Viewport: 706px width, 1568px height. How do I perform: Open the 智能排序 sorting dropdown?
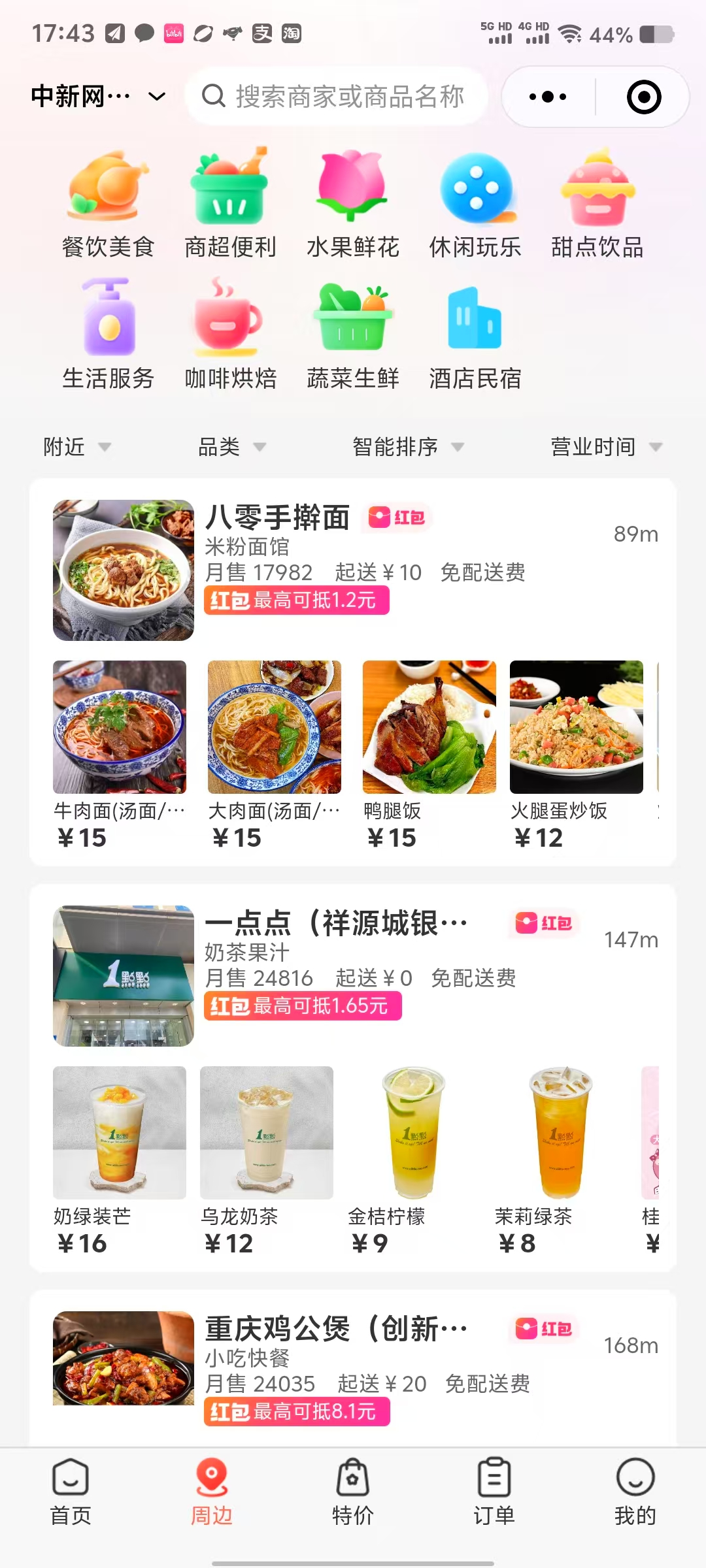pyautogui.click(x=408, y=447)
